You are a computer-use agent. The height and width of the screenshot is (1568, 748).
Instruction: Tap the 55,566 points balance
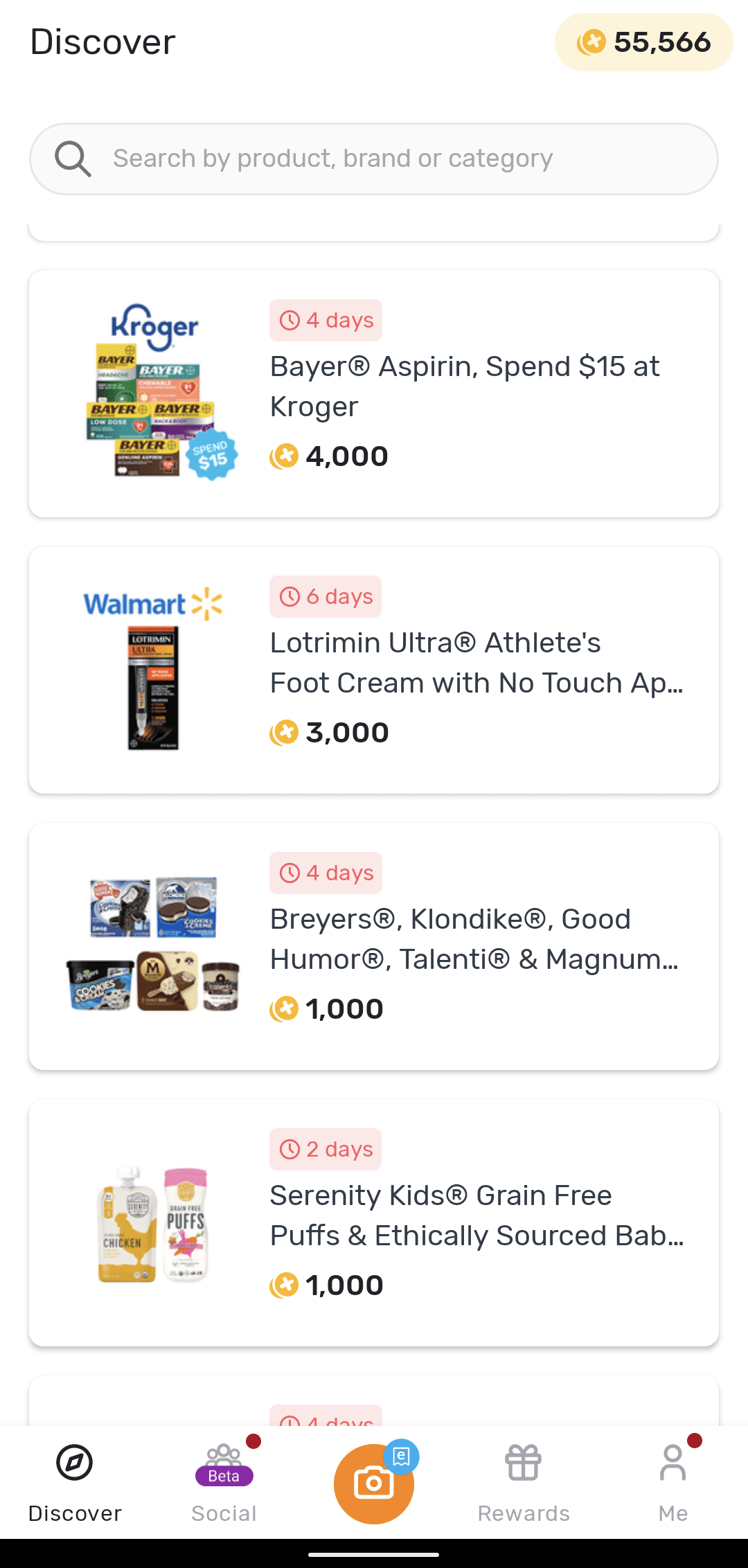(642, 42)
